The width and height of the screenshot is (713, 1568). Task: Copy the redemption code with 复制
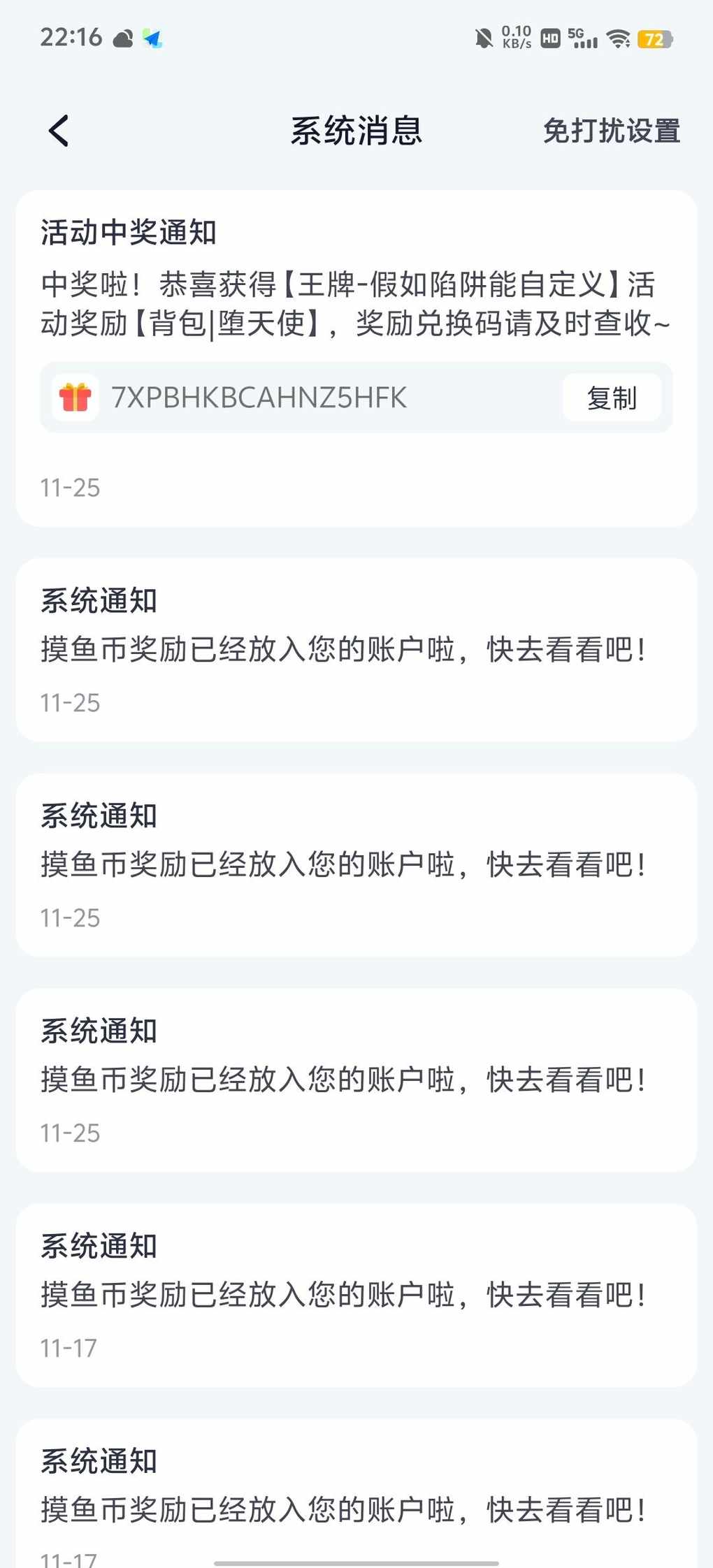point(612,398)
